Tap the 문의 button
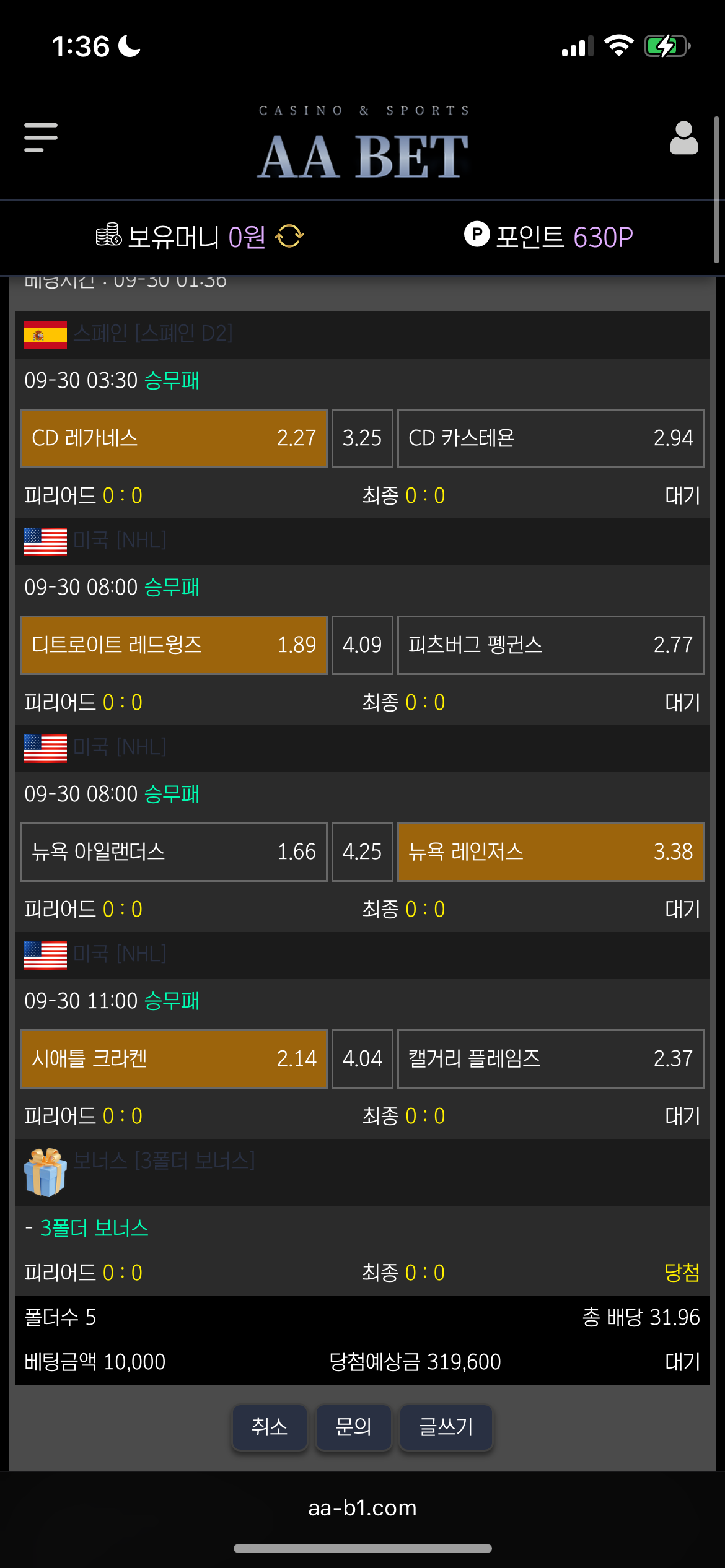725x1568 pixels. point(353,1427)
